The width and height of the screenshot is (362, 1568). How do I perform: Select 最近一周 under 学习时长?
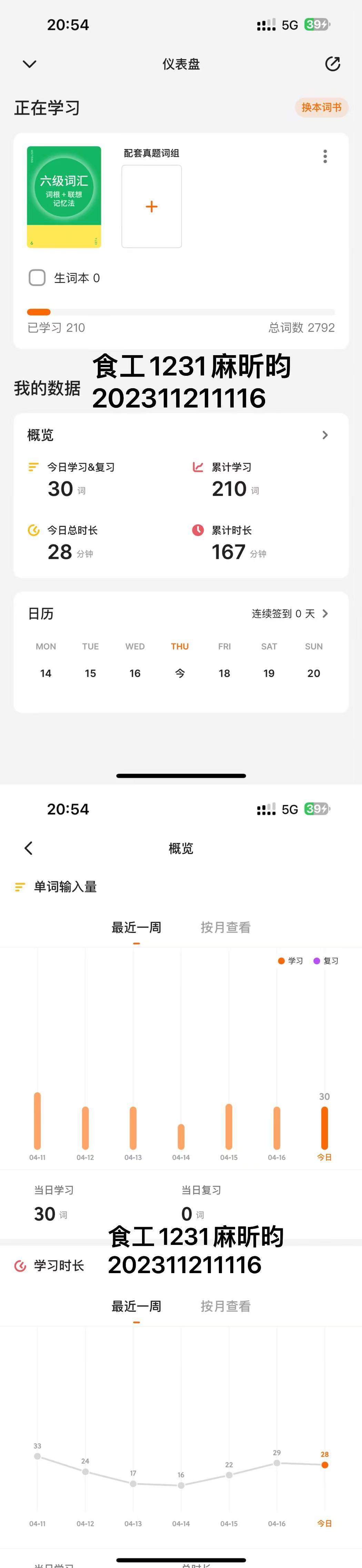click(x=137, y=1306)
